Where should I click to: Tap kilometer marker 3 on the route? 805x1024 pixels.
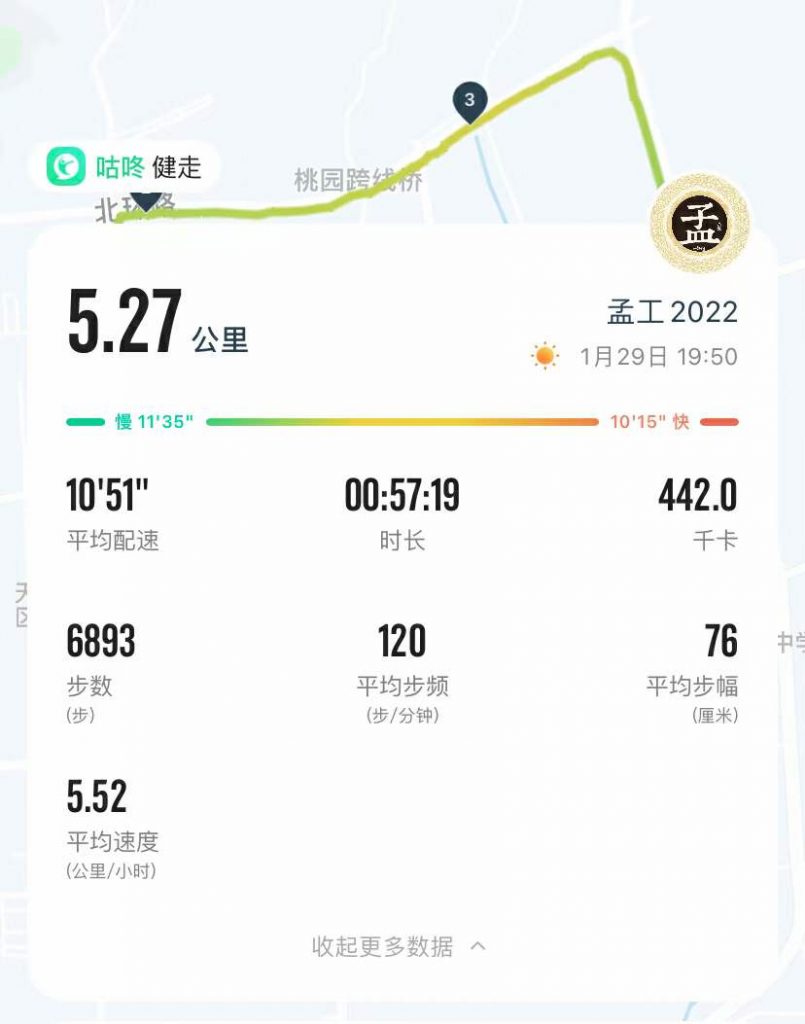(470, 101)
